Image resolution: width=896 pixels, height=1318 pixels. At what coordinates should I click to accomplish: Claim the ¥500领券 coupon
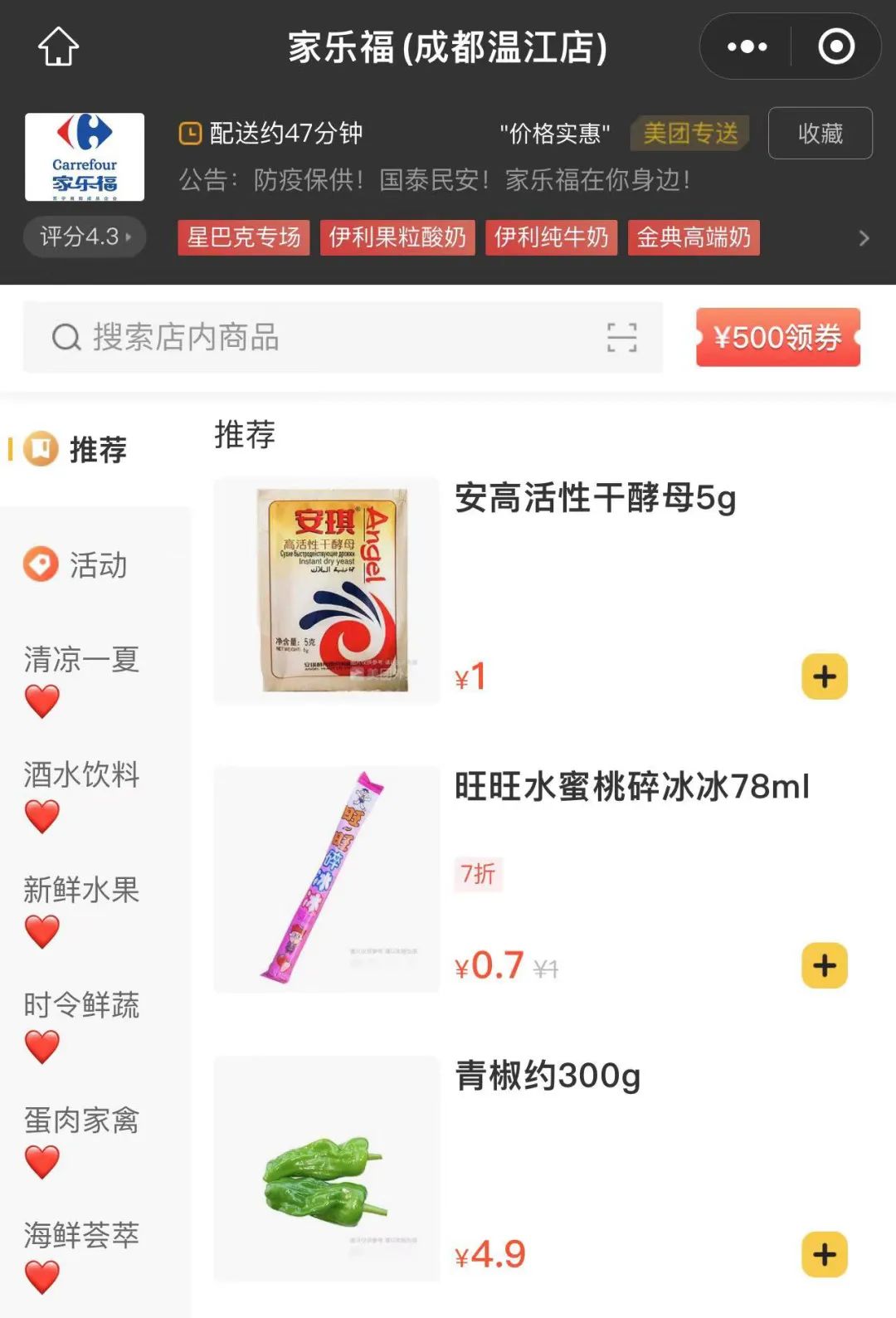pos(777,338)
